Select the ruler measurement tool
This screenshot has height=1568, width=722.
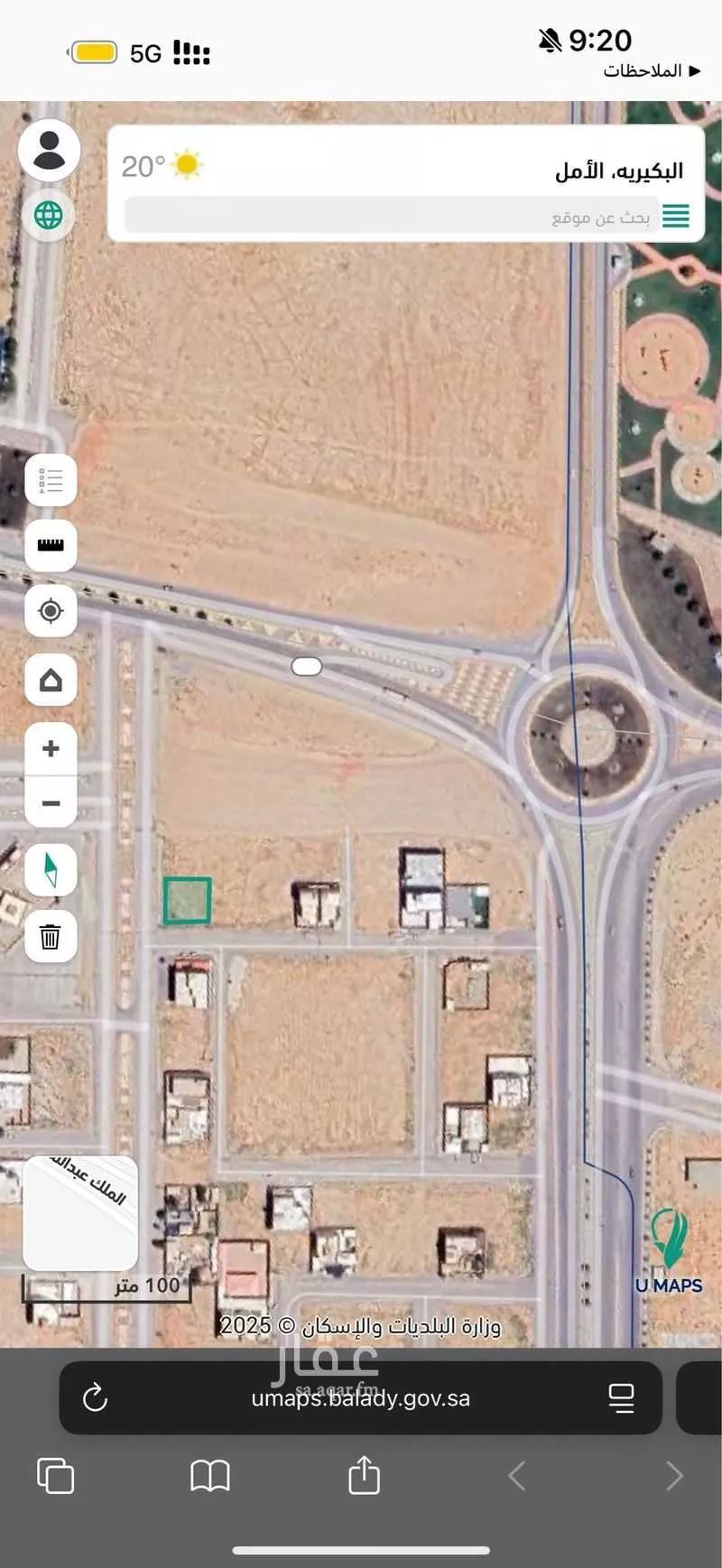pos(51,545)
